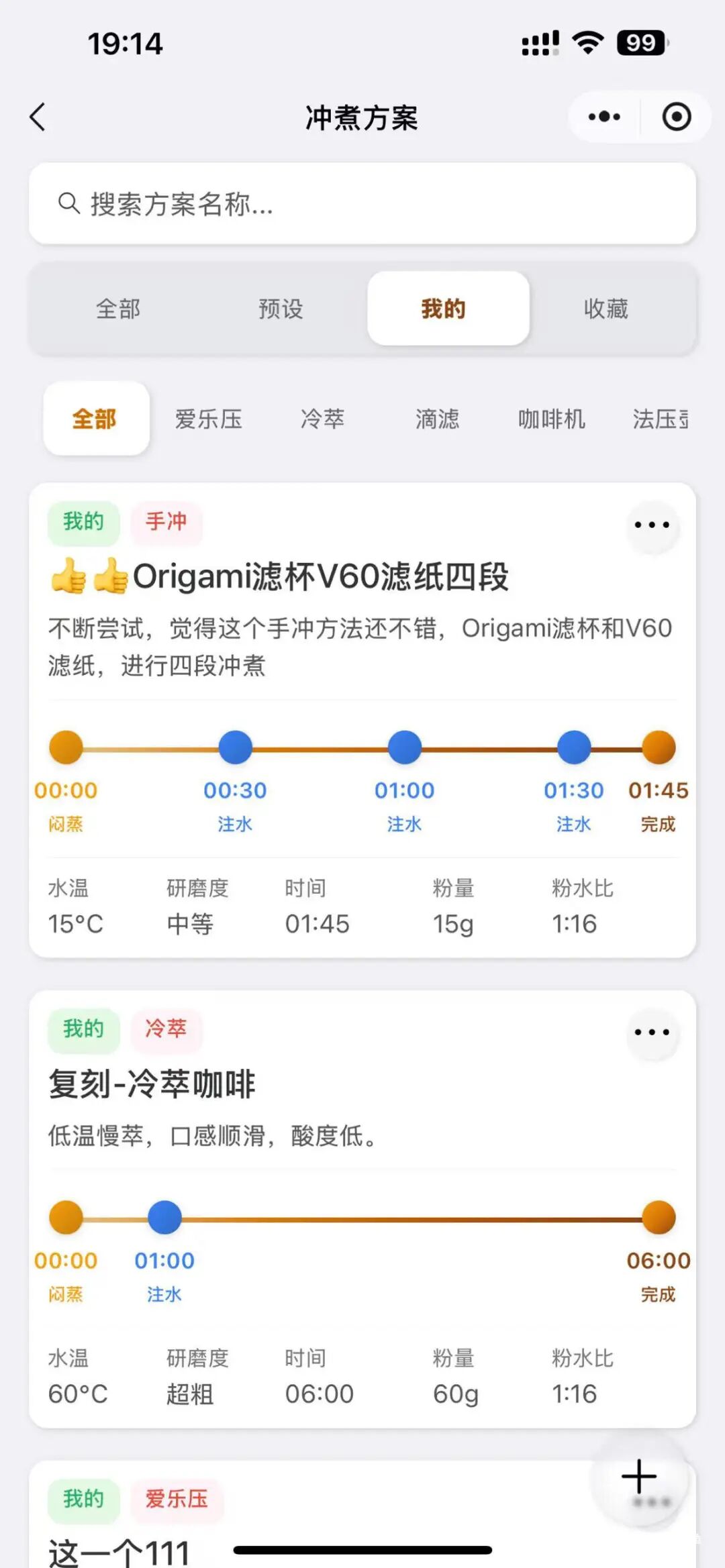Tap the circular close capsule icon top right
725x1568 pixels.
click(x=677, y=116)
